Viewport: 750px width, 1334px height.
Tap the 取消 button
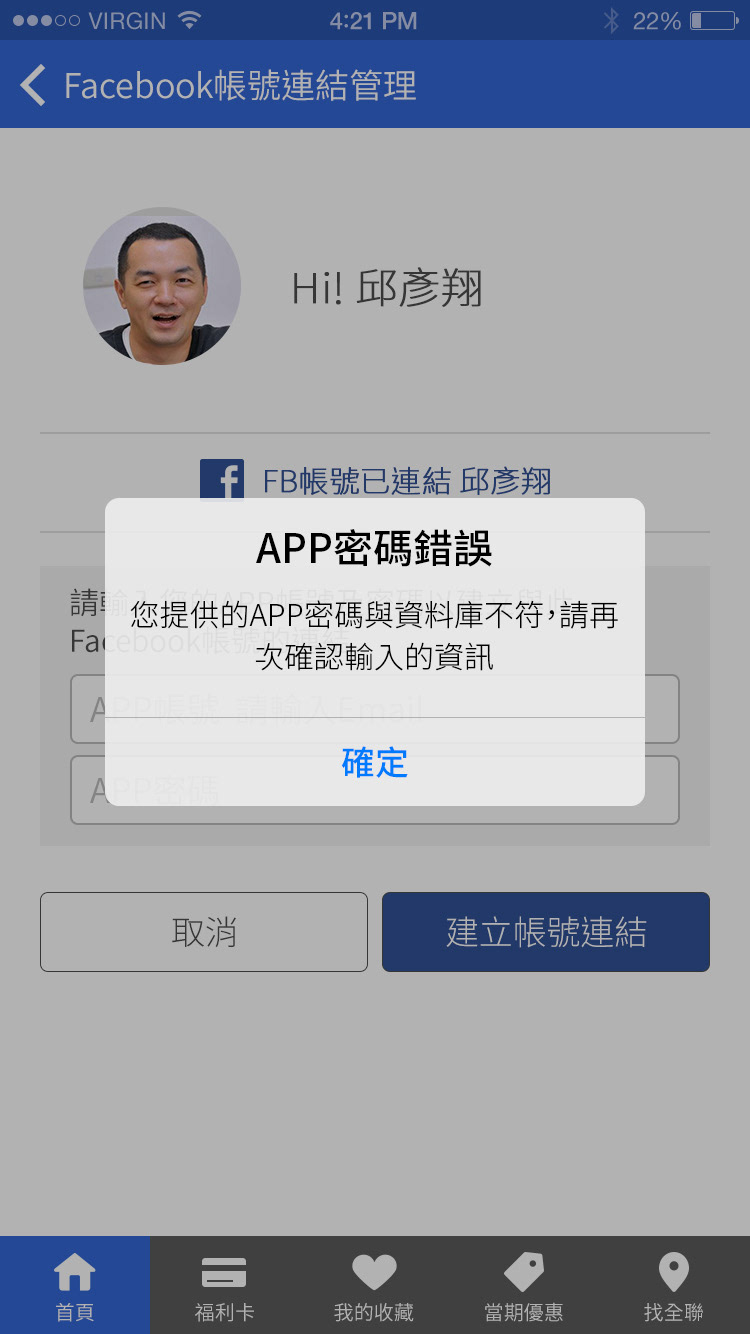204,932
